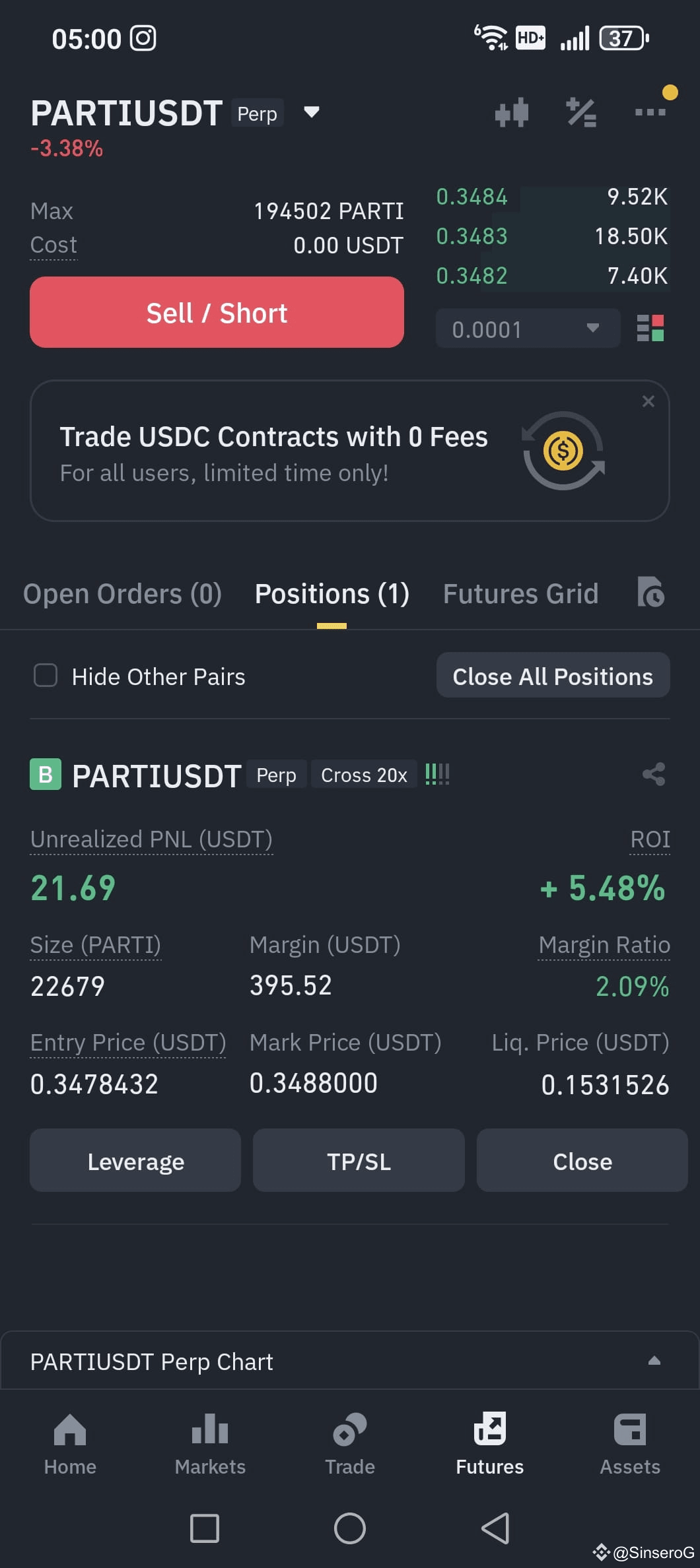
Task: Switch to the Futures Grid tab
Action: (520, 594)
